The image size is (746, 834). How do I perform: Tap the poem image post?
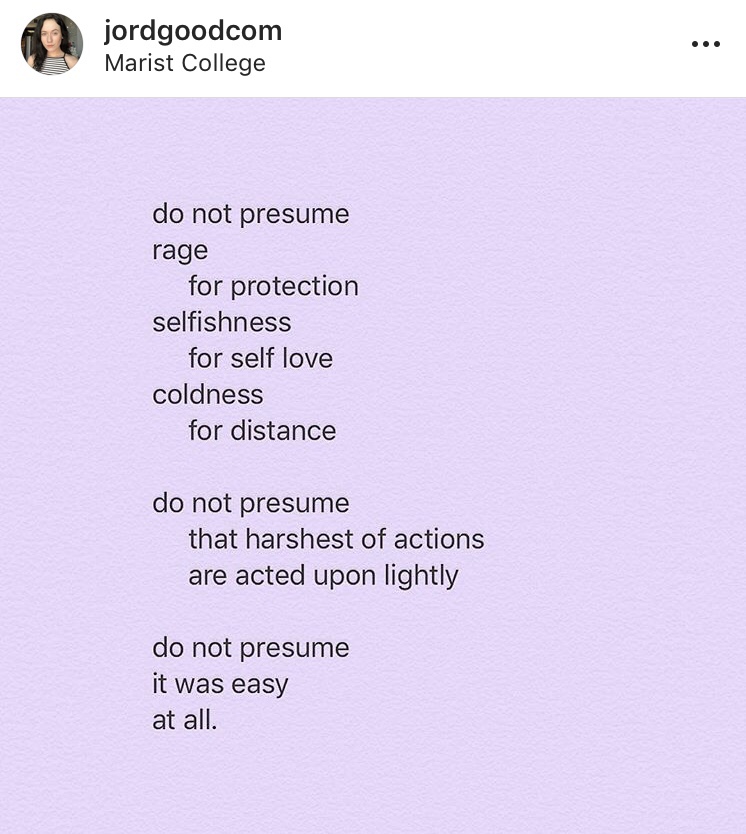[x=373, y=465]
